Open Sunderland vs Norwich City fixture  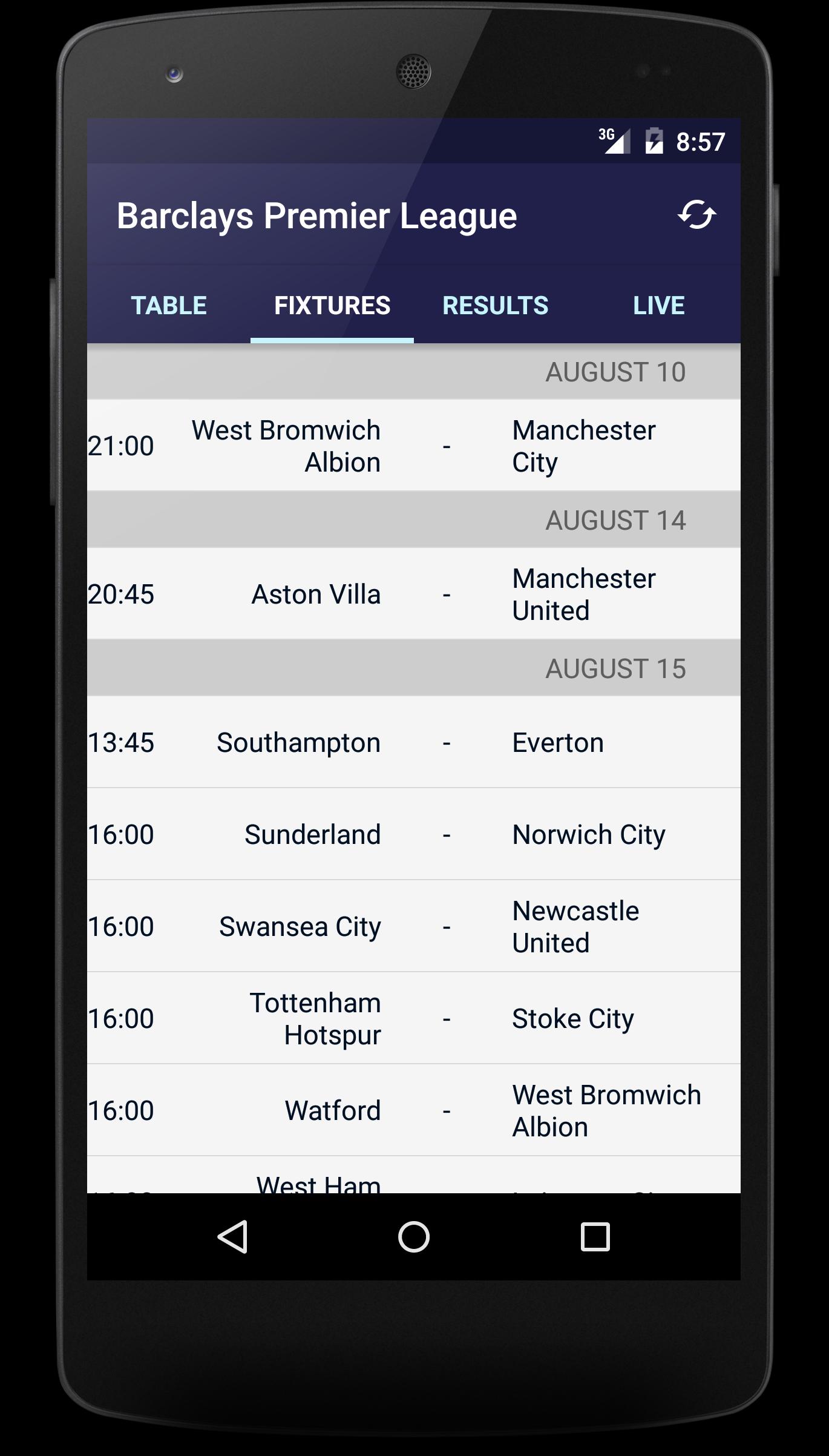(x=414, y=835)
